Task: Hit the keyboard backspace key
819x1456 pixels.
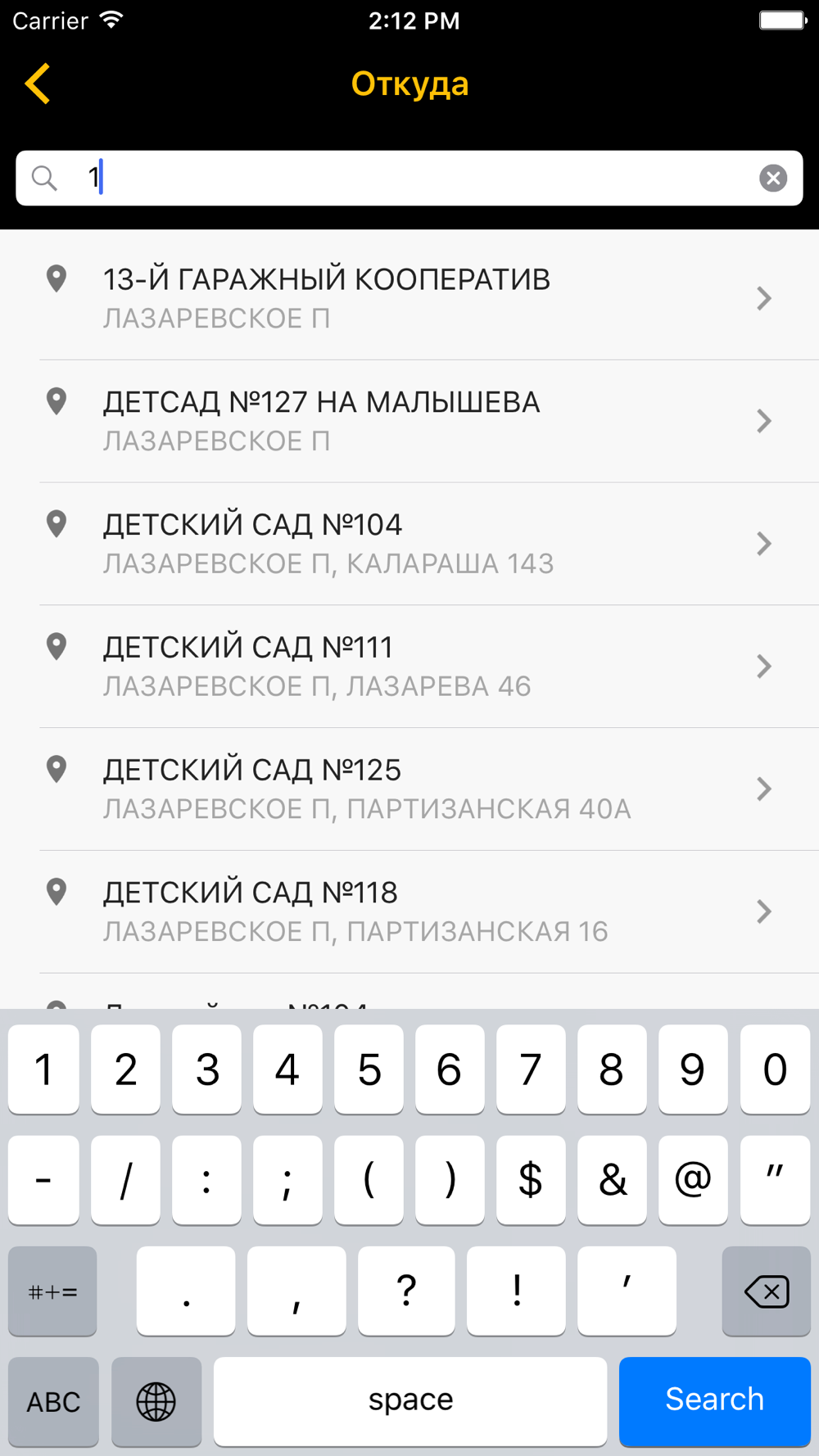Action: tap(766, 1291)
